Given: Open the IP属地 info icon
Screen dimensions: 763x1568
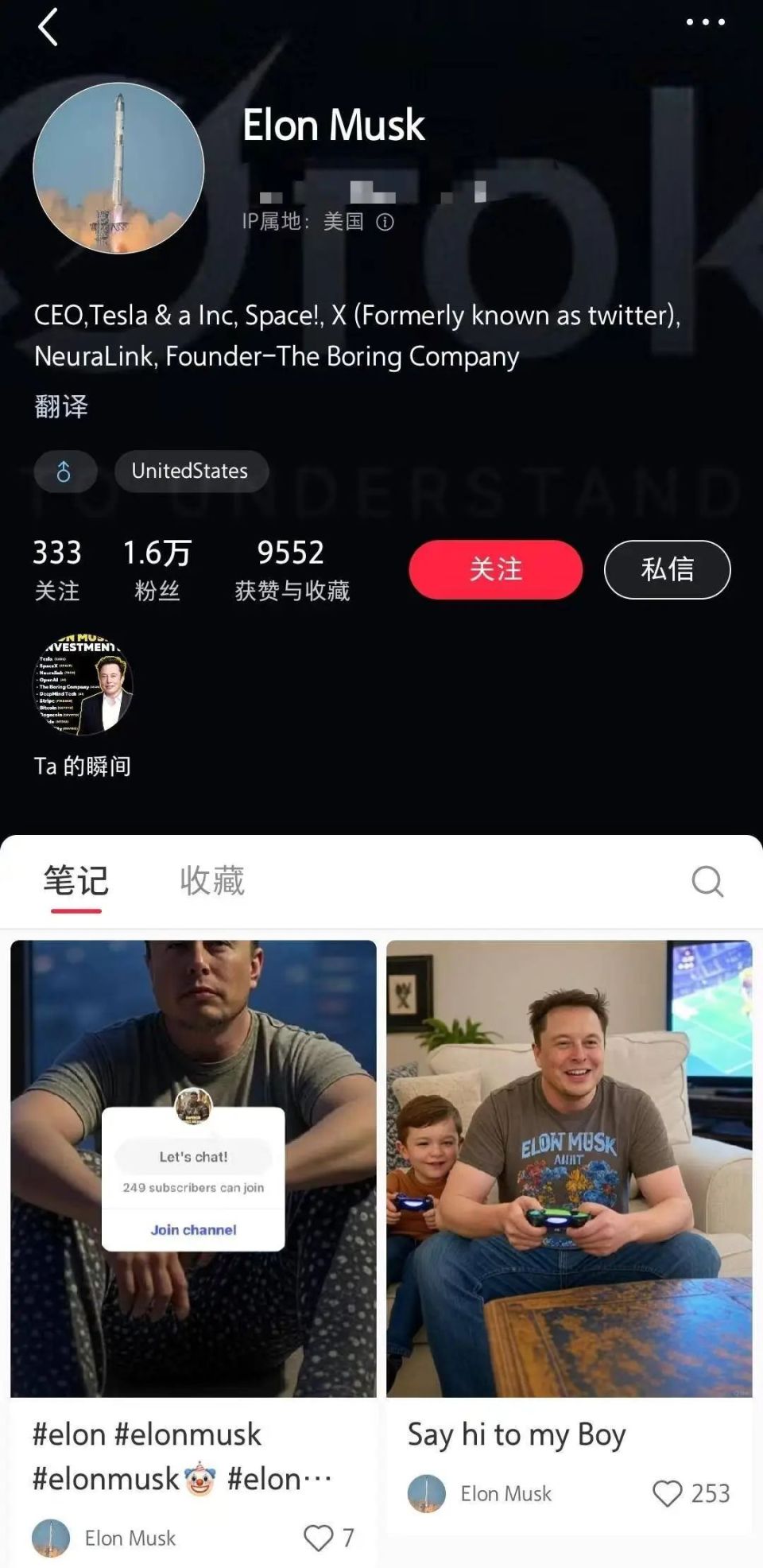Looking at the screenshot, I should pyautogui.click(x=385, y=222).
